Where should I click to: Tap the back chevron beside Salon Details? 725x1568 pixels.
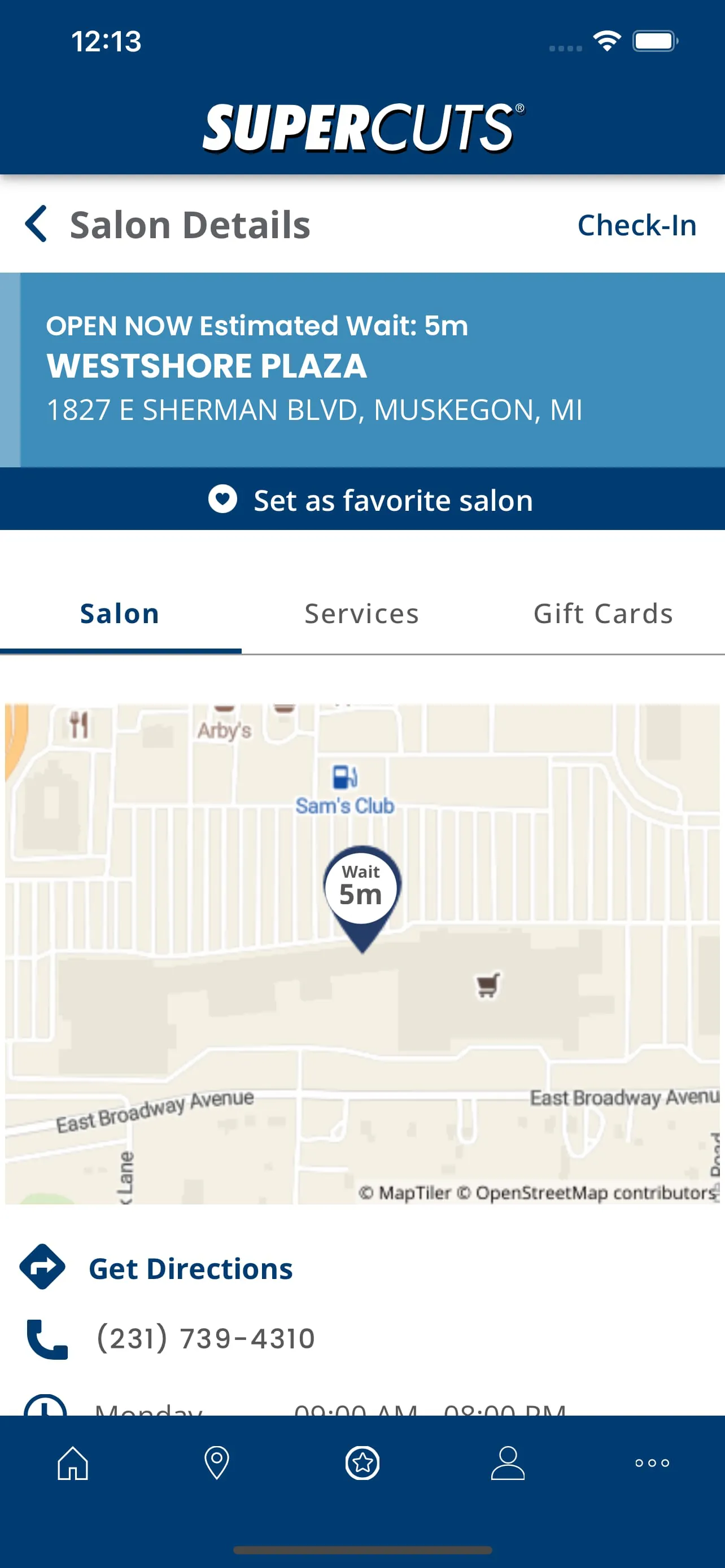point(37,225)
